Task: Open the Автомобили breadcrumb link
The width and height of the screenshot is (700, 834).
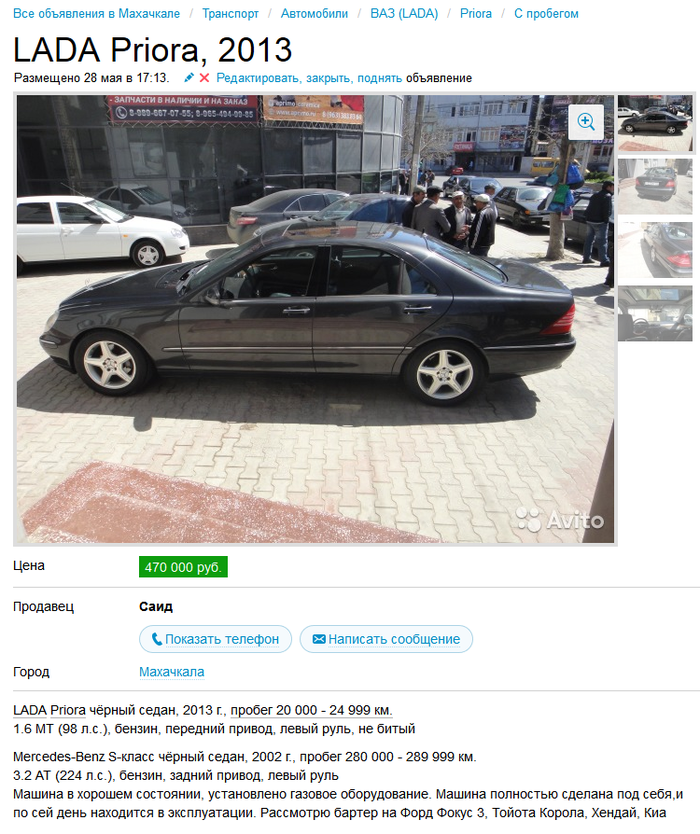Action: point(314,14)
